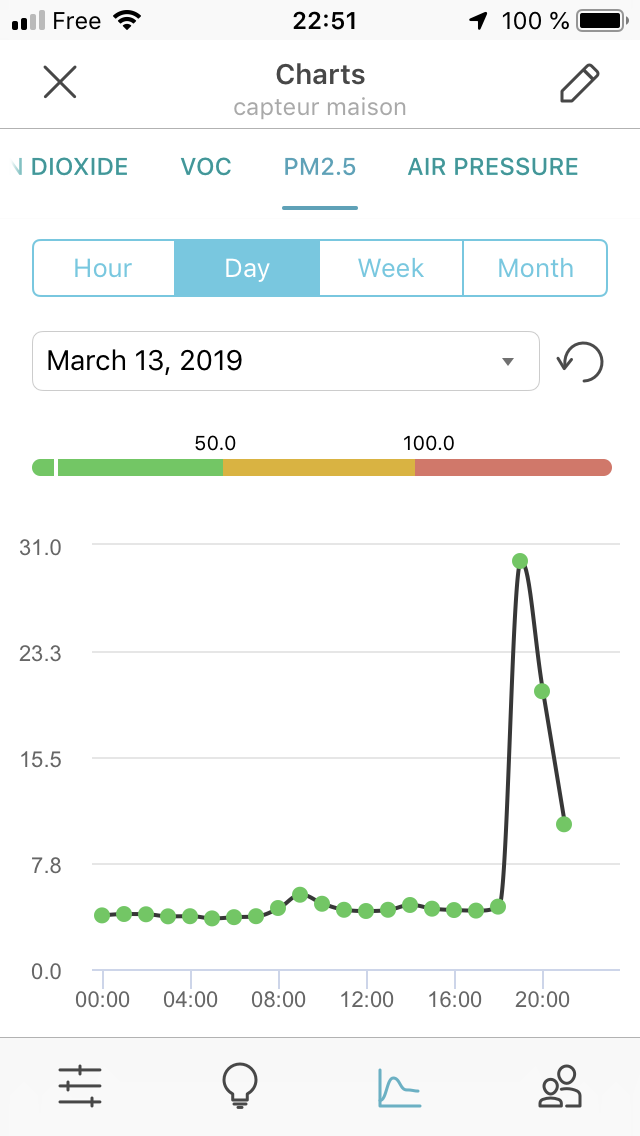The width and height of the screenshot is (640, 1136).
Task: Reset the date with the circular arrow
Action: coord(580,361)
